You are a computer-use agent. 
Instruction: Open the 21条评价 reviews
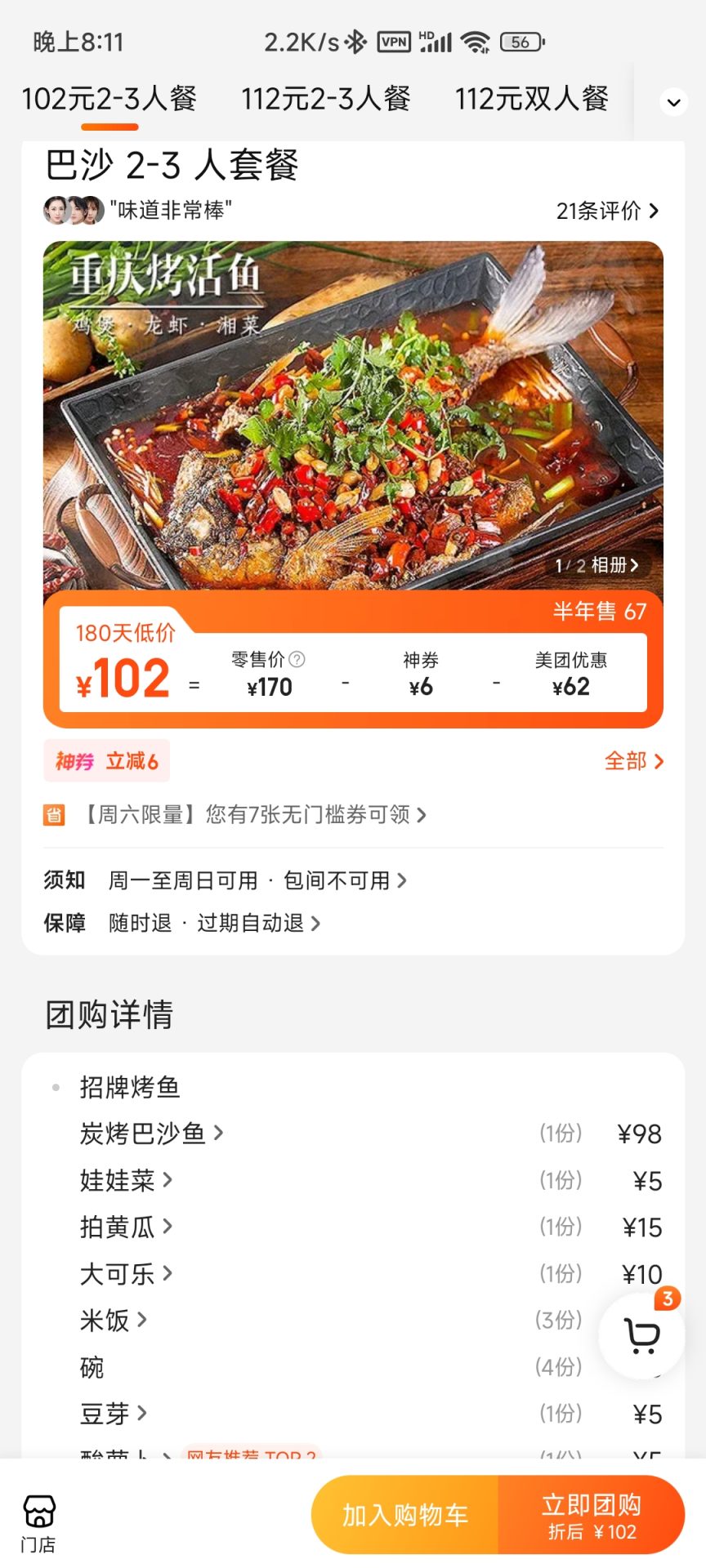(606, 211)
